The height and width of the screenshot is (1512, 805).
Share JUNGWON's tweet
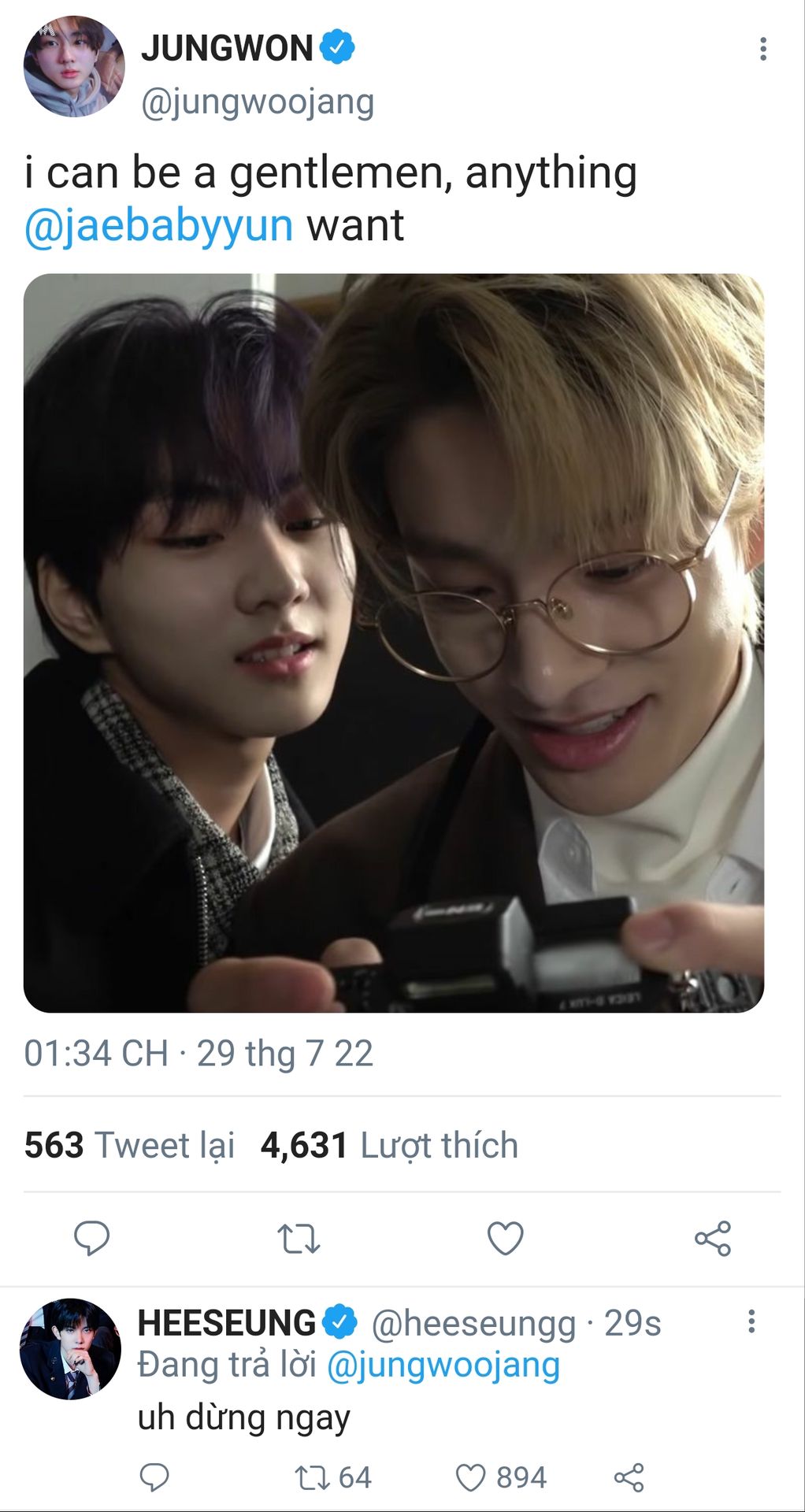(713, 1239)
